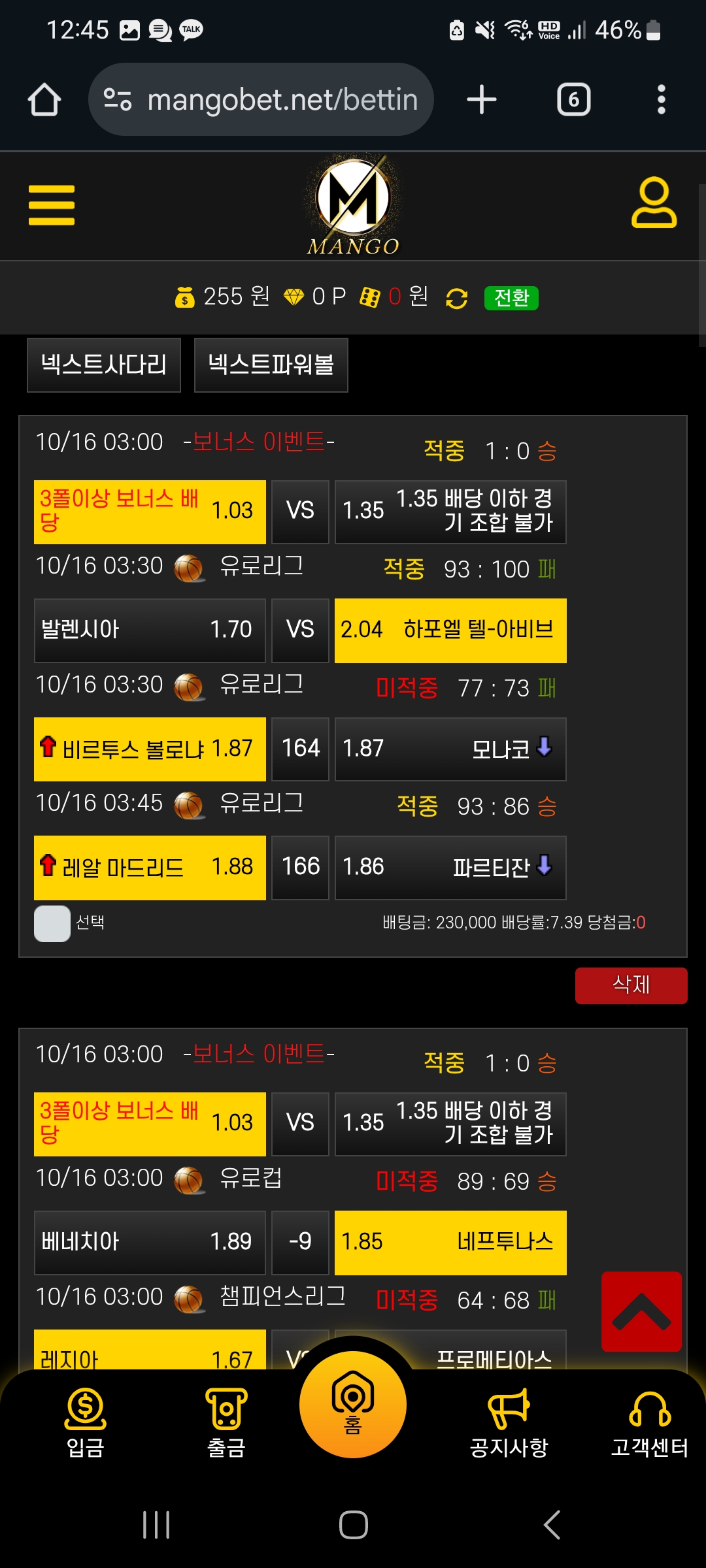The image size is (706, 1568).
Task: Refresh the balance with the reload icon
Action: (456, 299)
